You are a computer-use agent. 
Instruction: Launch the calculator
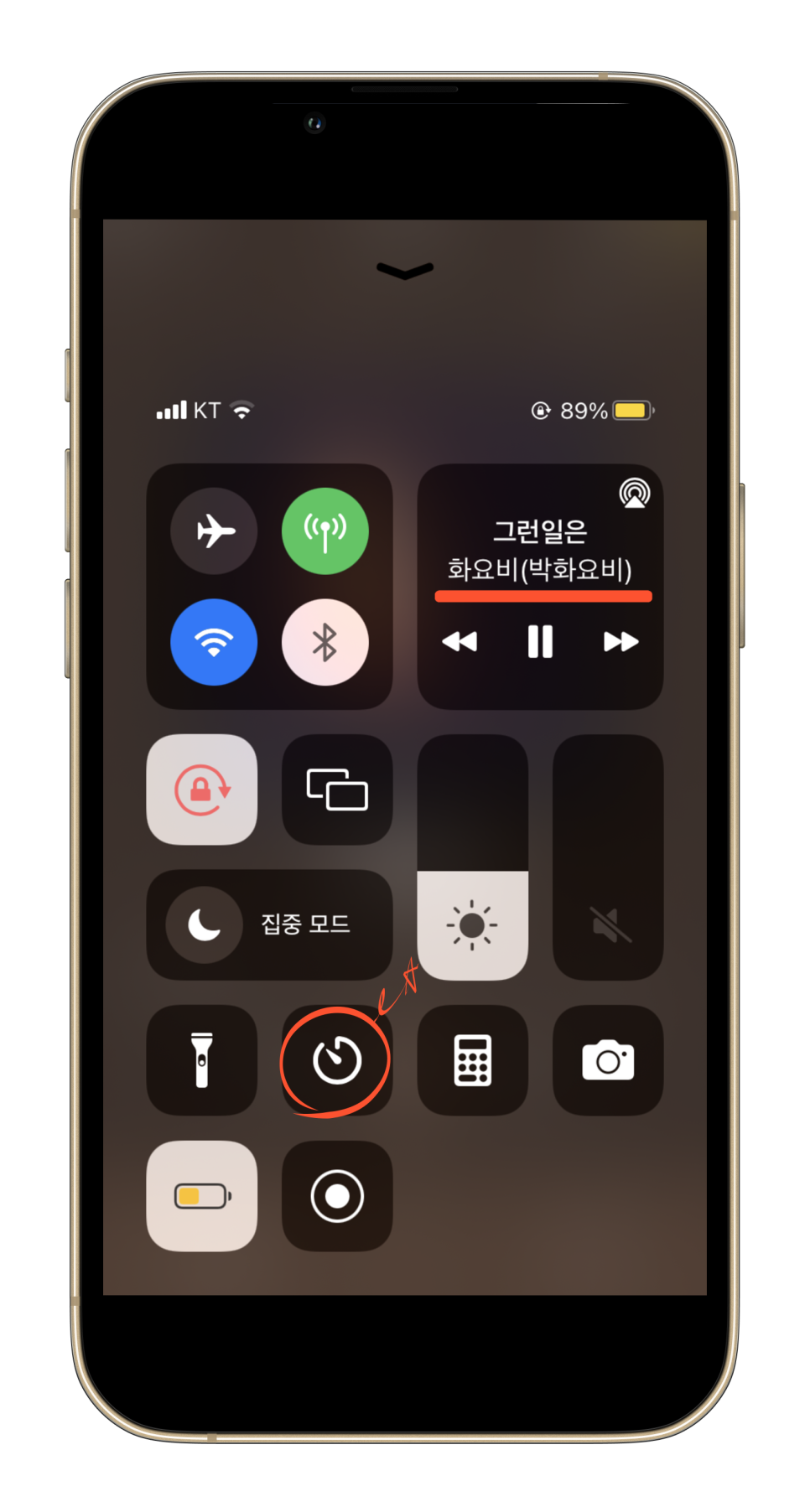473,1060
